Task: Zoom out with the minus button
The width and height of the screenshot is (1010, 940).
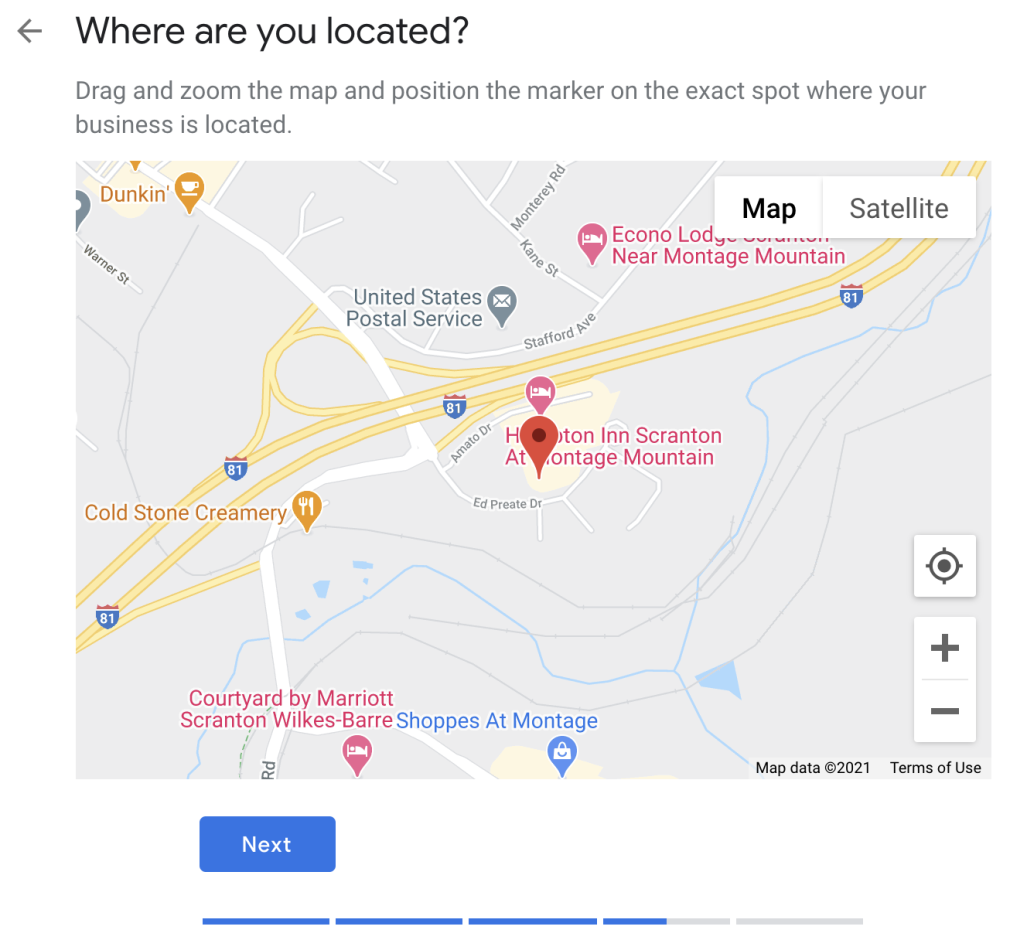Action: (944, 711)
